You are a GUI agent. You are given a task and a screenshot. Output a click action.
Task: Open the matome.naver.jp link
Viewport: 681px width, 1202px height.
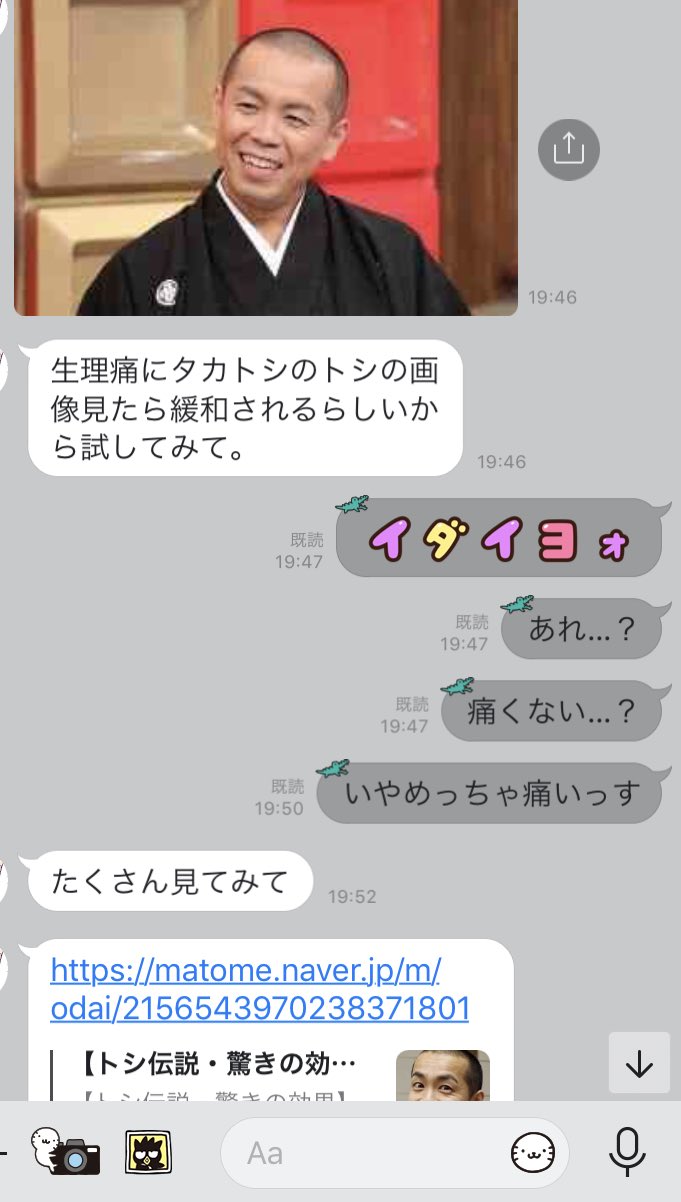(259, 989)
